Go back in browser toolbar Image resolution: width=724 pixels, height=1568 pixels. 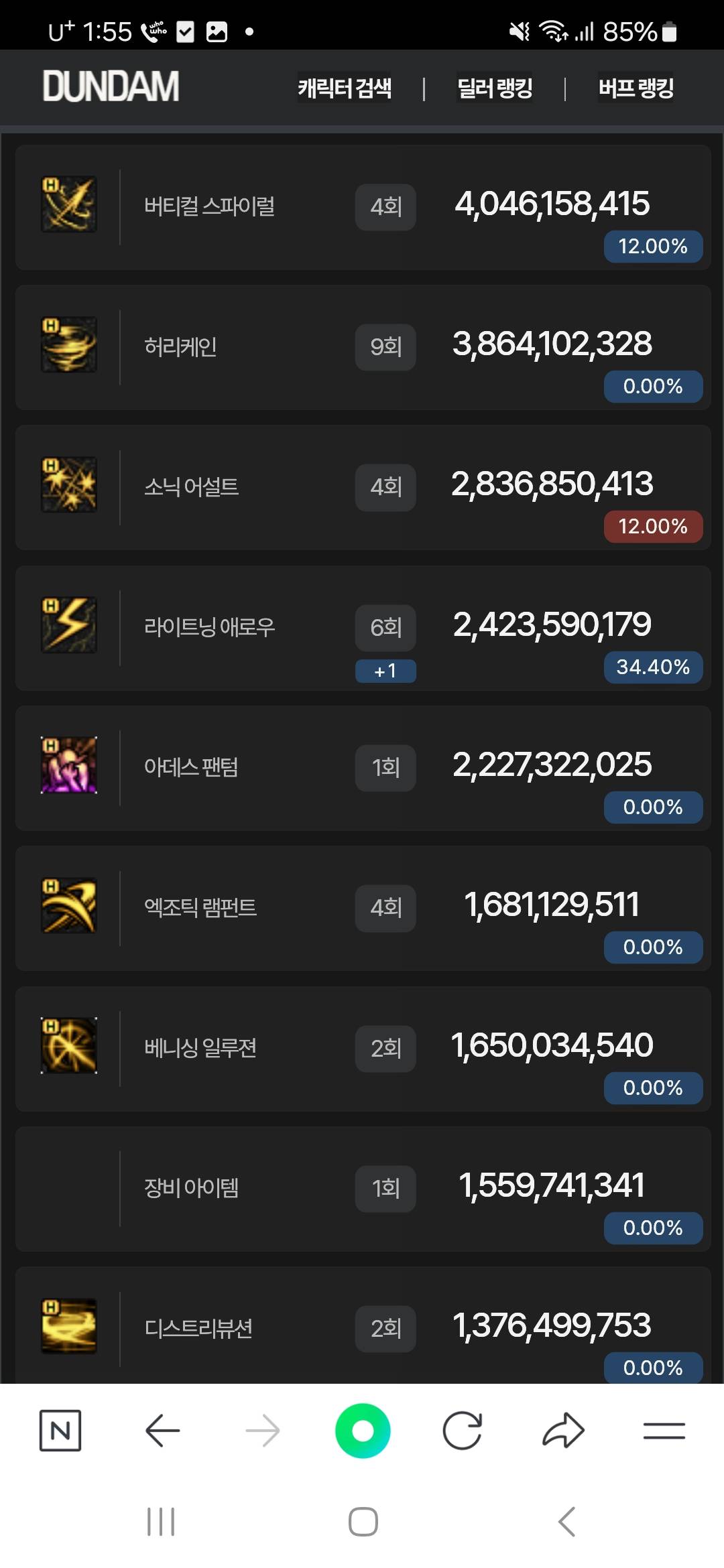(162, 1431)
